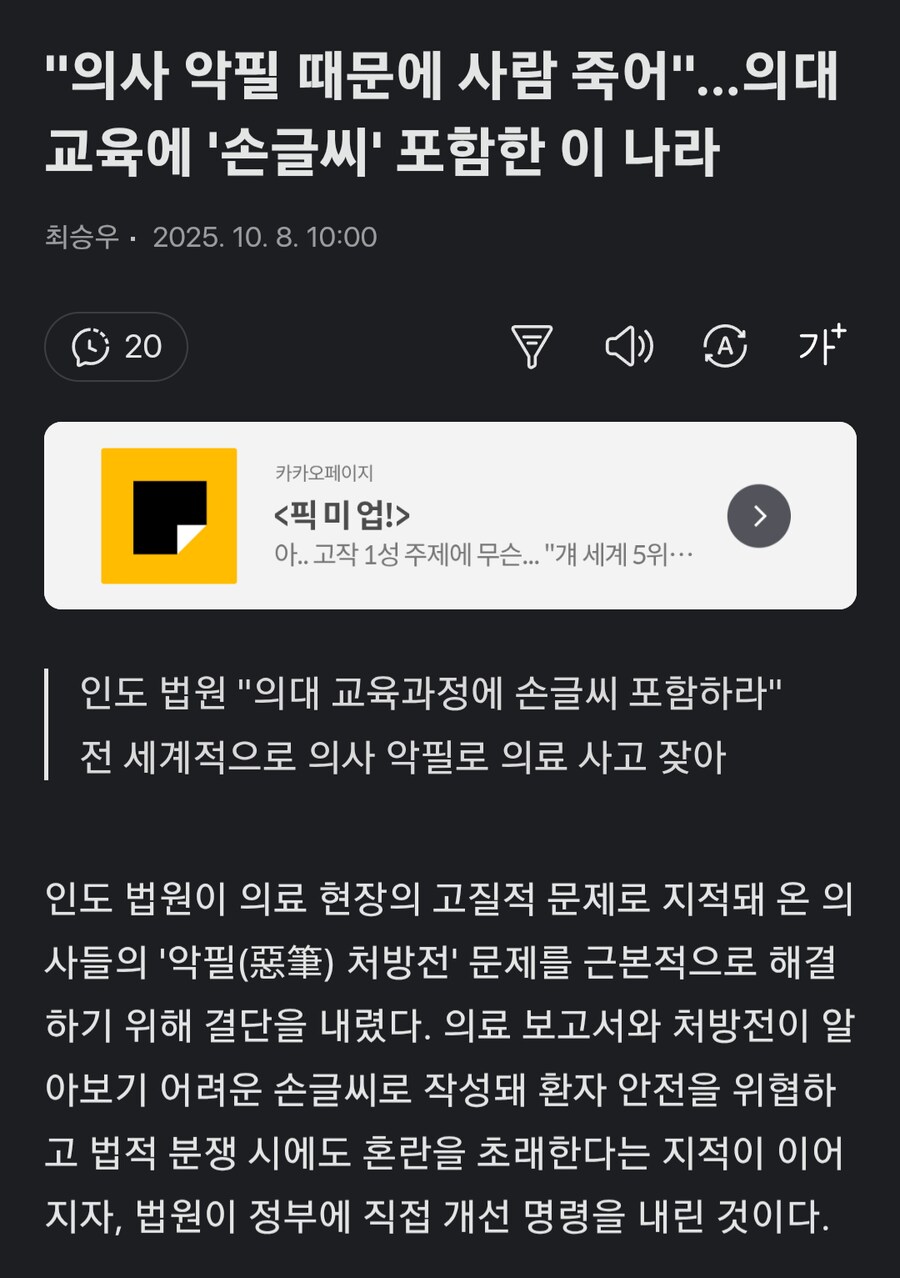Tap the translate icon with letter A
This screenshot has width=900, height=1278.
click(x=725, y=347)
